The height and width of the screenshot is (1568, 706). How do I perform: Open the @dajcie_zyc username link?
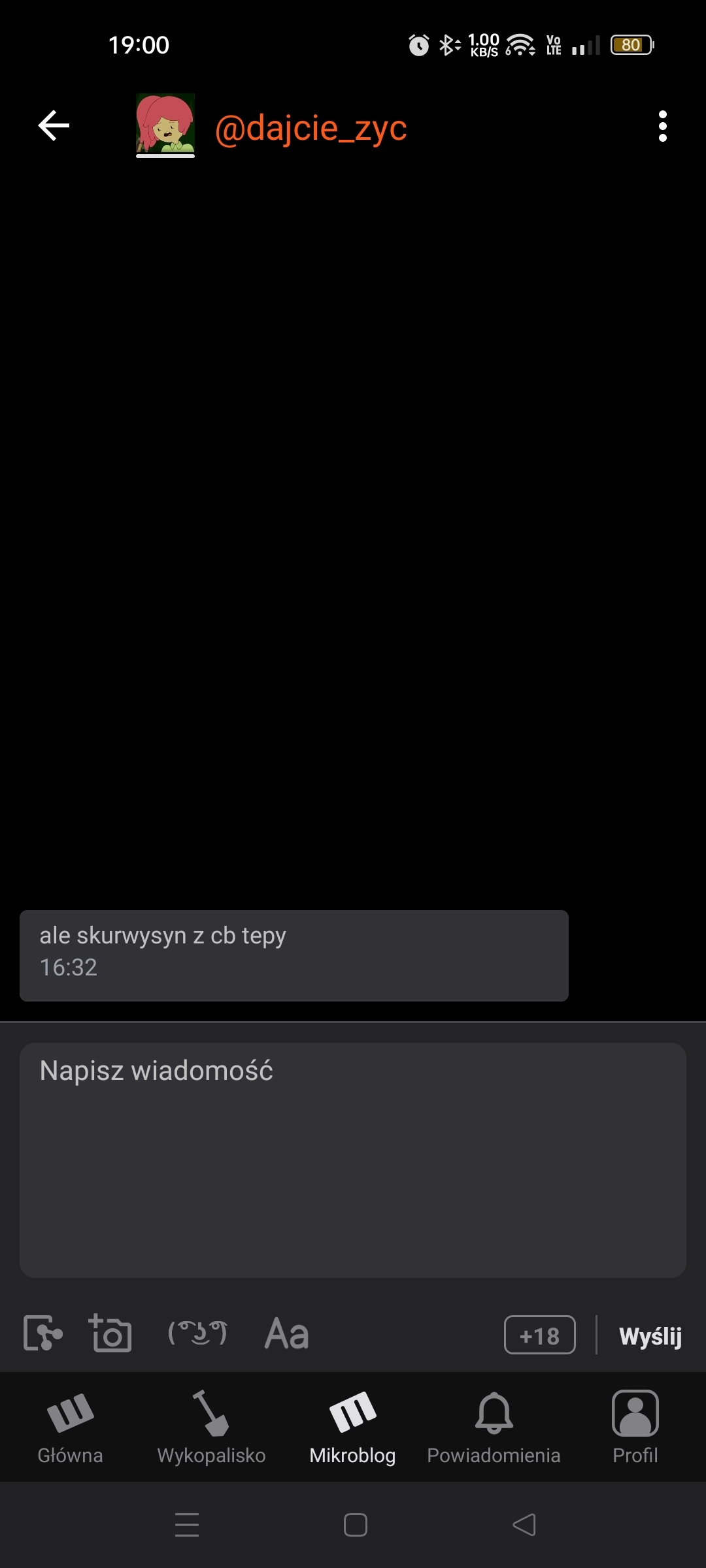(311, 127)
